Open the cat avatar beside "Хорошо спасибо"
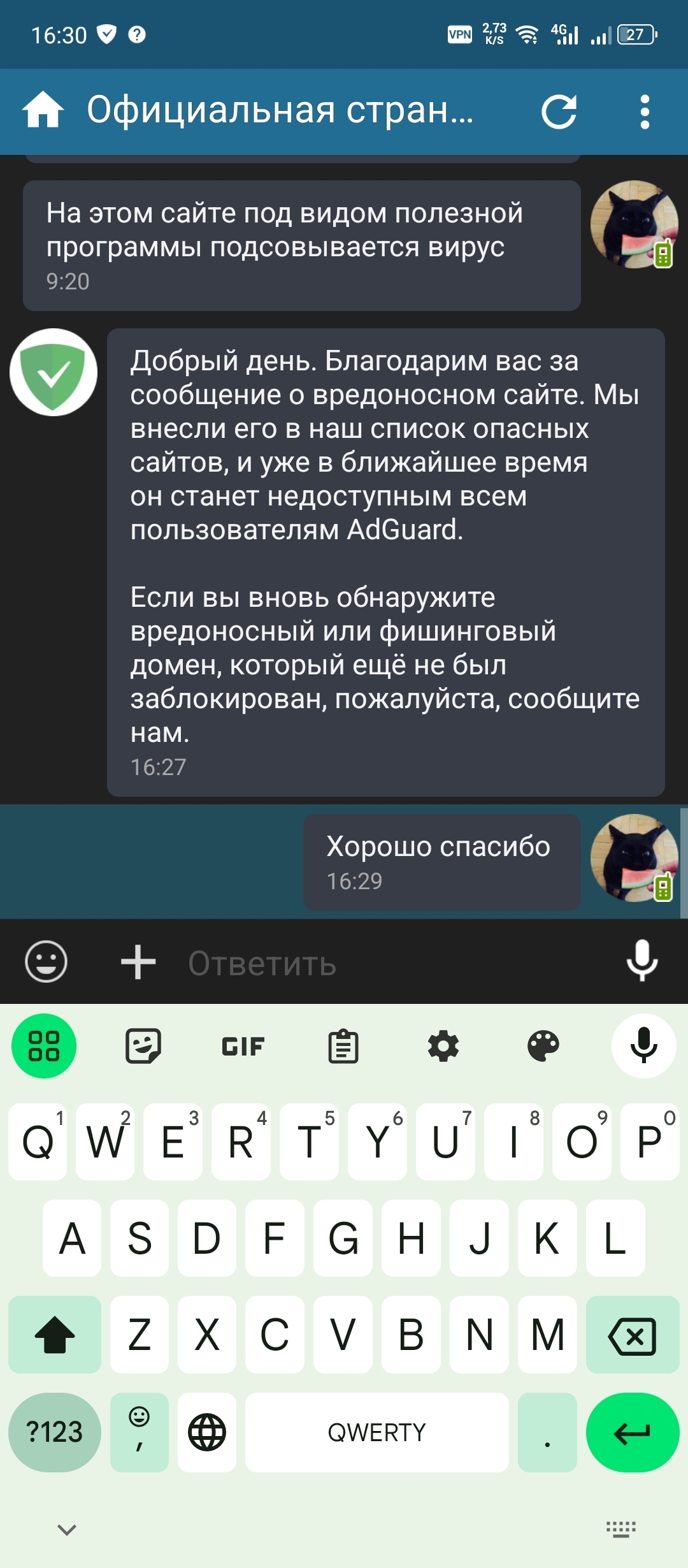688x1568 pixels. pos(634,858)
